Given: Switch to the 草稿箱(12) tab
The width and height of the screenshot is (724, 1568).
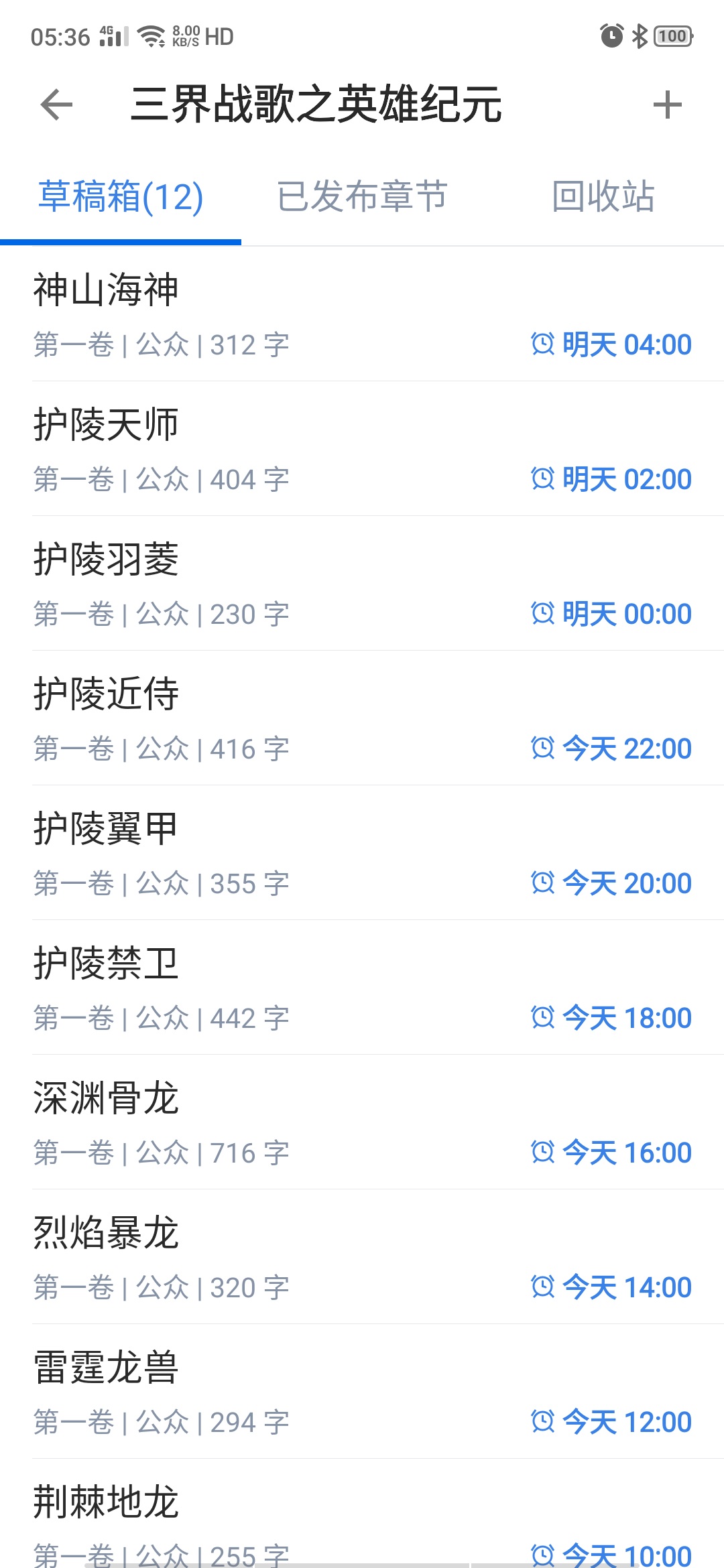Looking at the screenshot, I should (121, 197).
